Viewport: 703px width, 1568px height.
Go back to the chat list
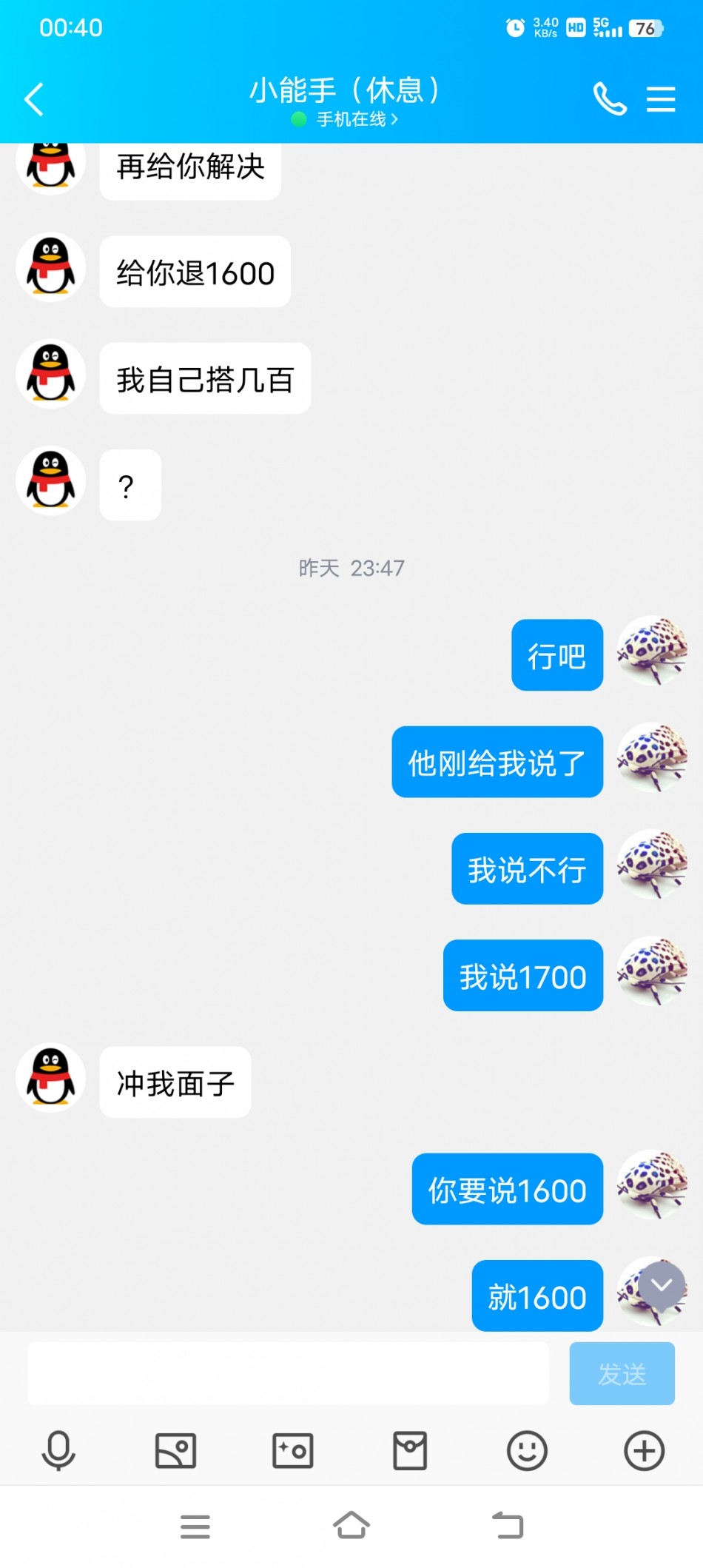point(34,99)
